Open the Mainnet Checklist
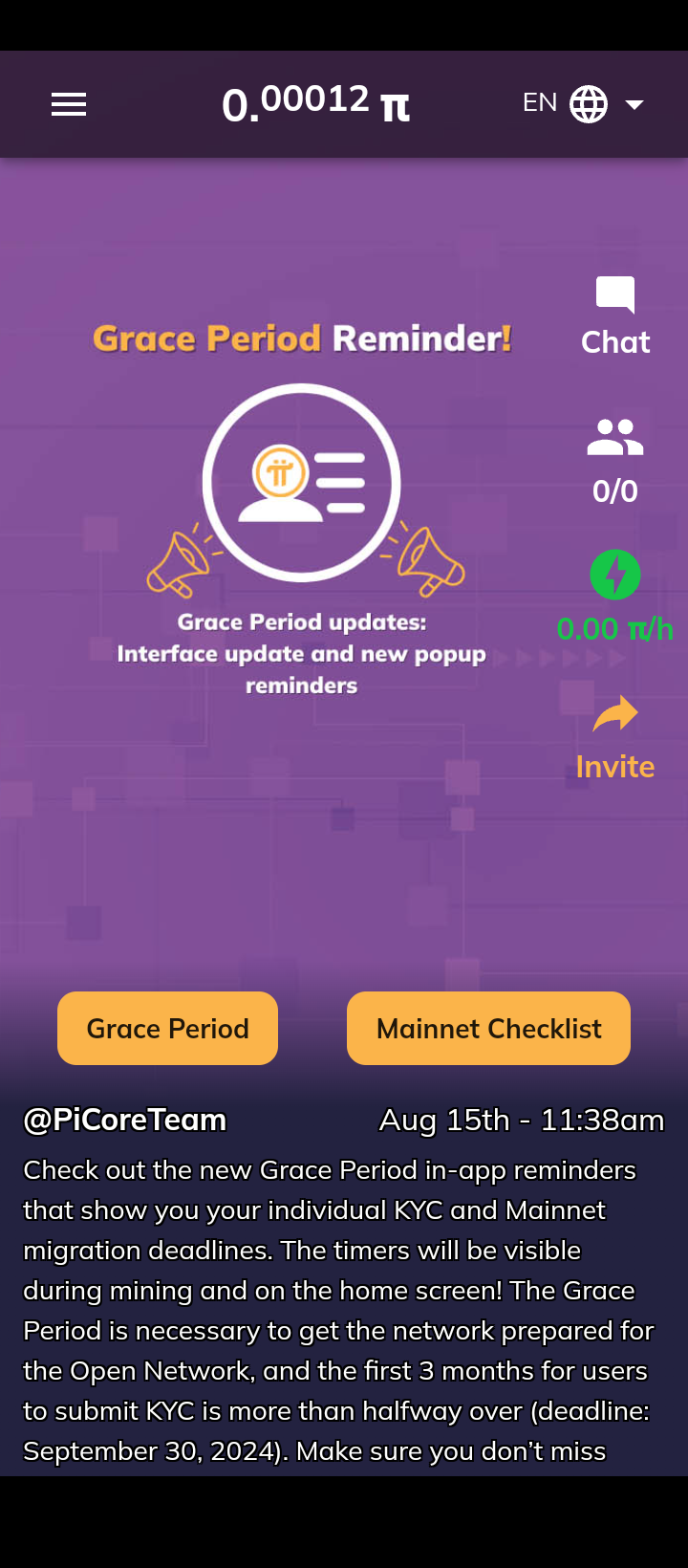The image size is (688, 1568). click(488, 1028)
